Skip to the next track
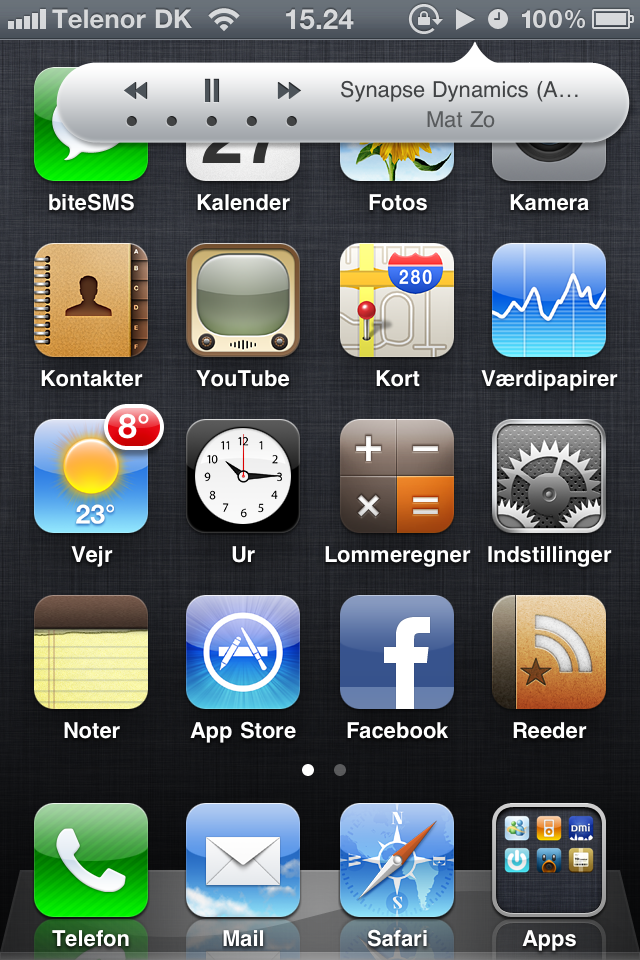 pos(289,90)
